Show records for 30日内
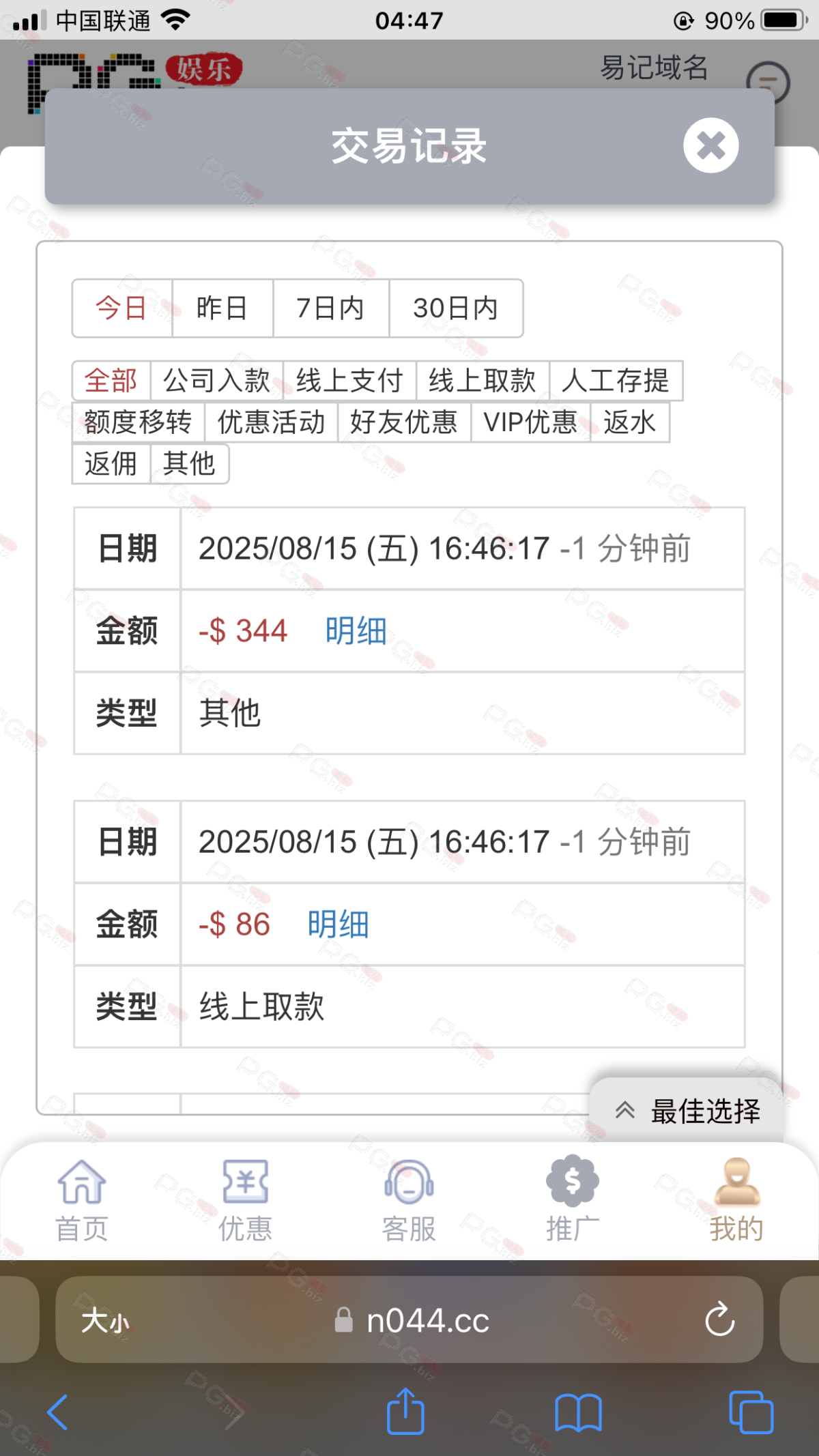 (x=455, y=308)
